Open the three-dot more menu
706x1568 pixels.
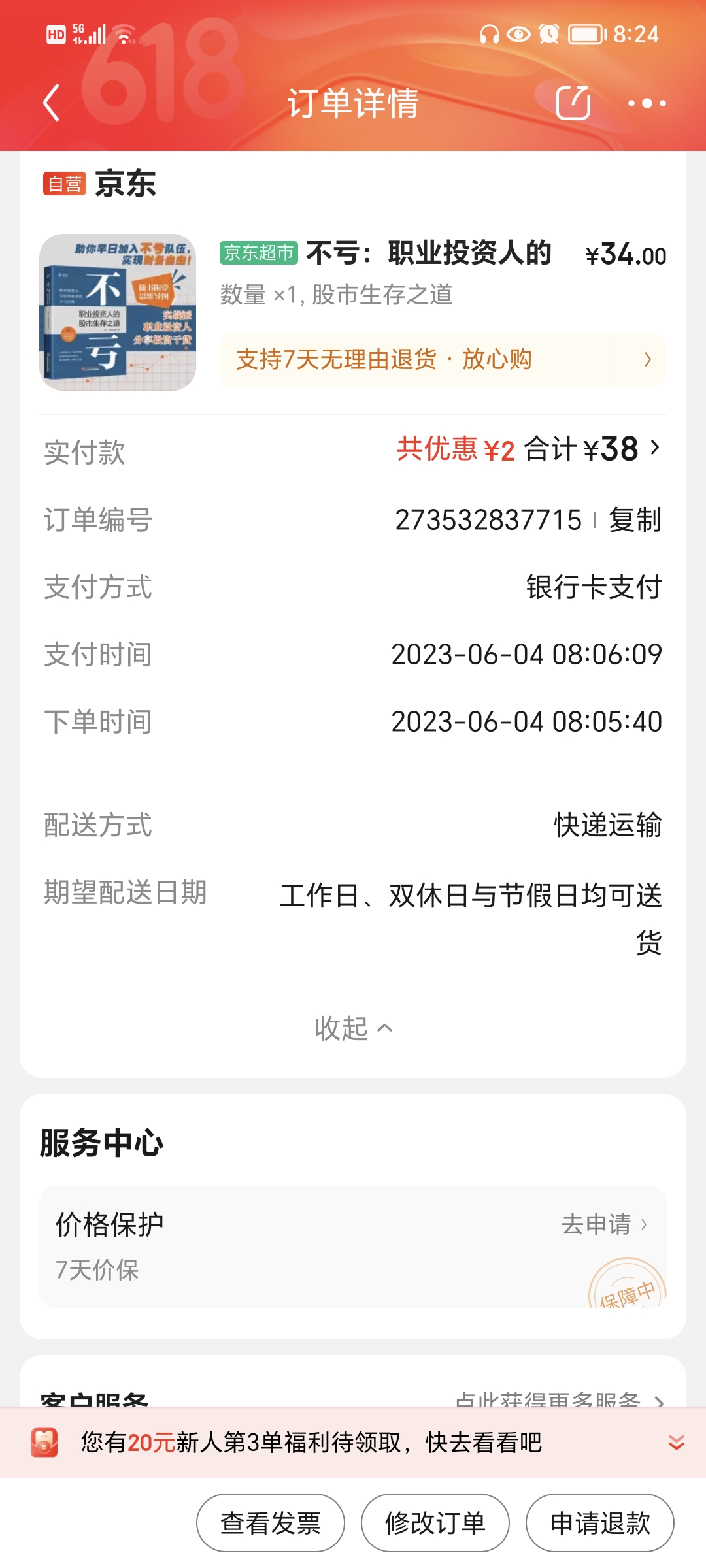(x=647, y=103)
